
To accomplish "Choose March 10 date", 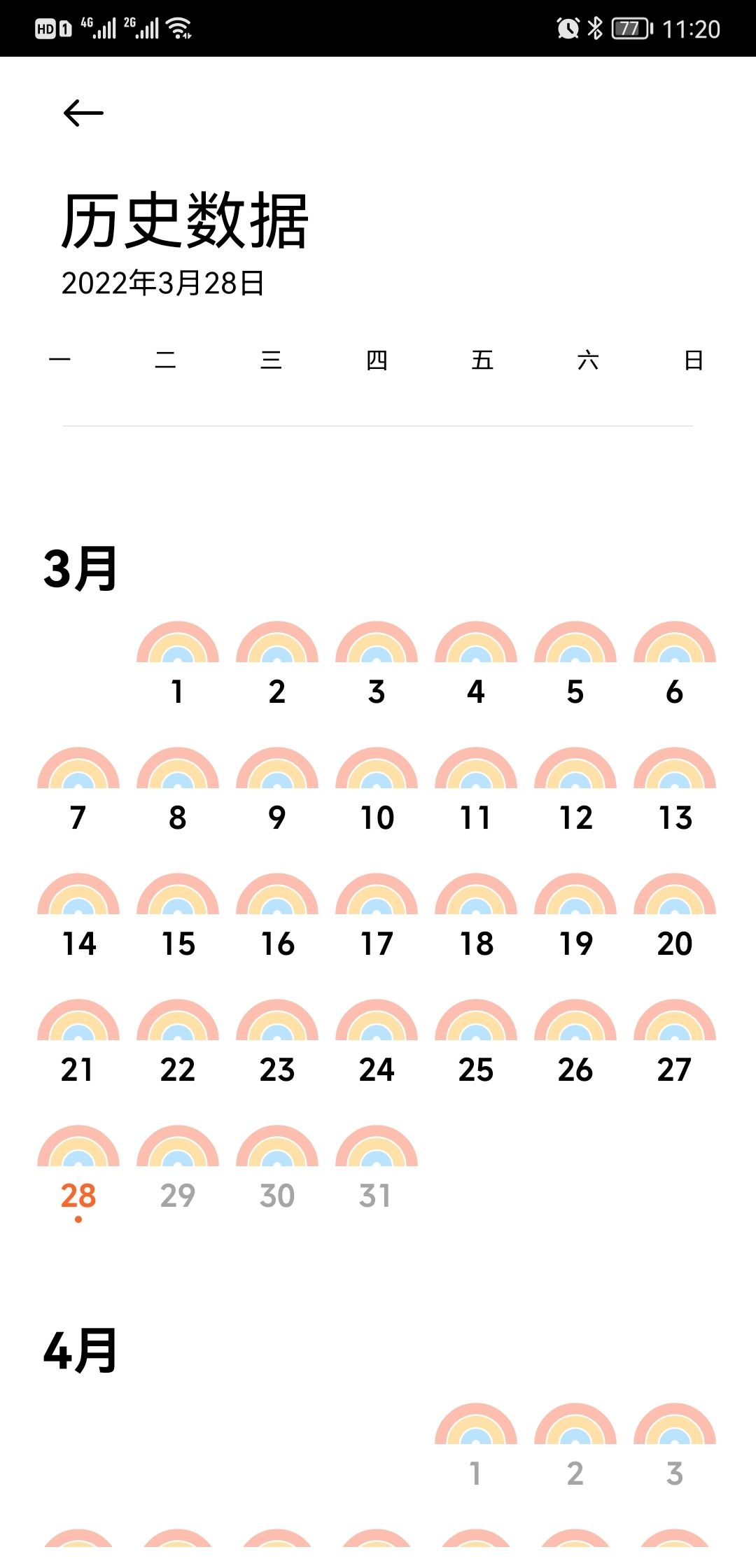I will click(x=377, y=791).
